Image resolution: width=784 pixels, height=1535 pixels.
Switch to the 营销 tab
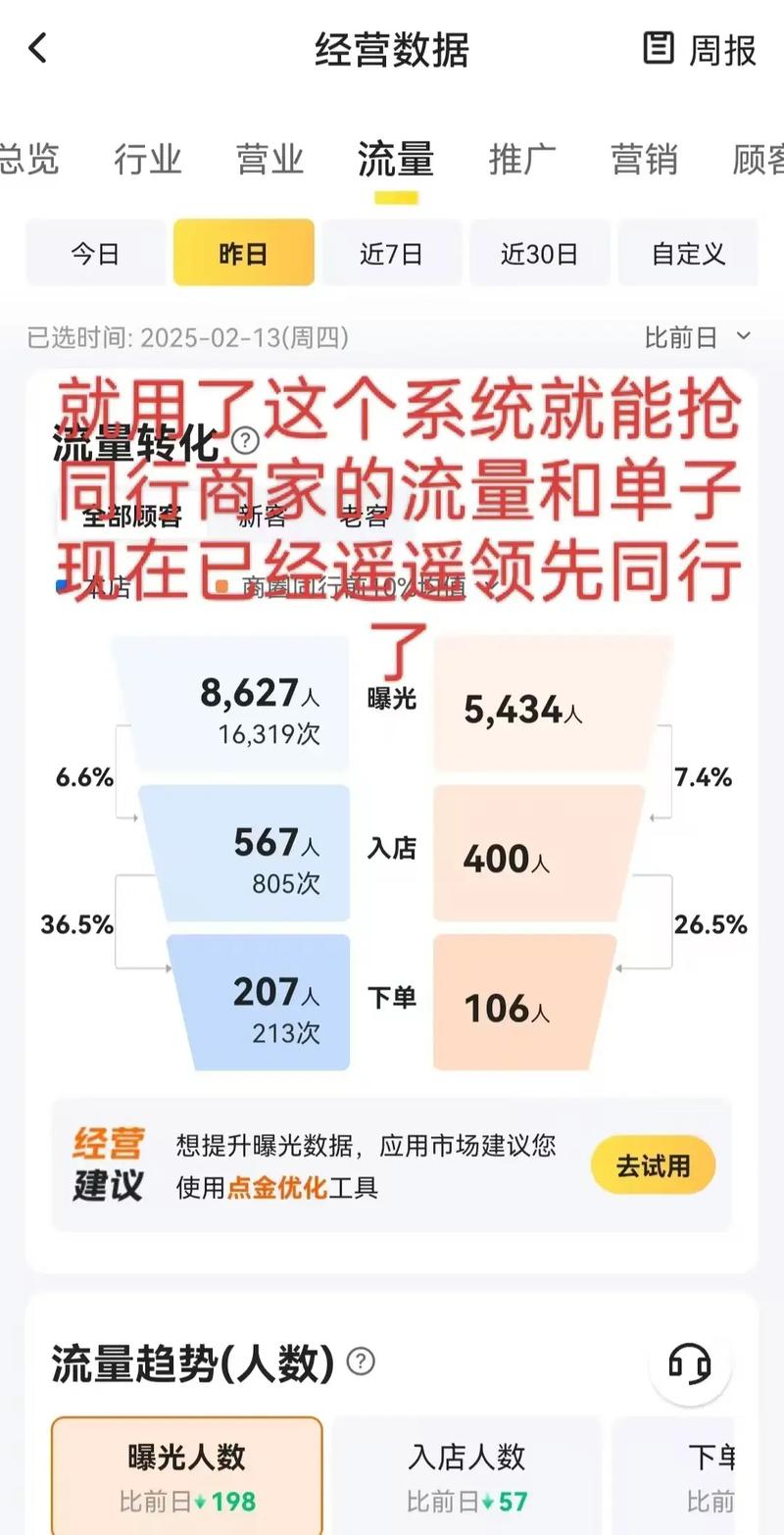point(644,159)
